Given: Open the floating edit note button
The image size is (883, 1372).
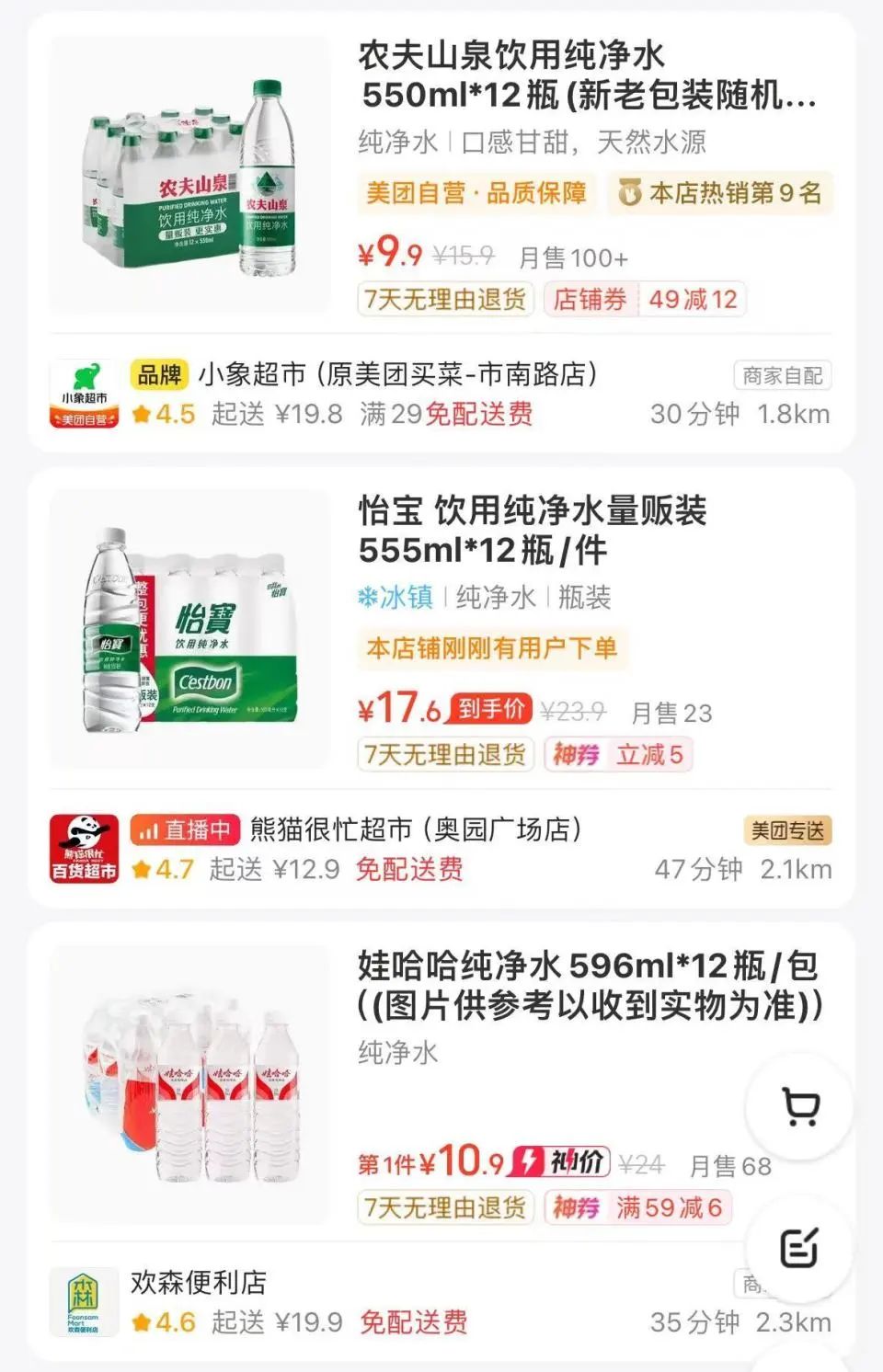Looking at the screenshot, I should 798,1248.
